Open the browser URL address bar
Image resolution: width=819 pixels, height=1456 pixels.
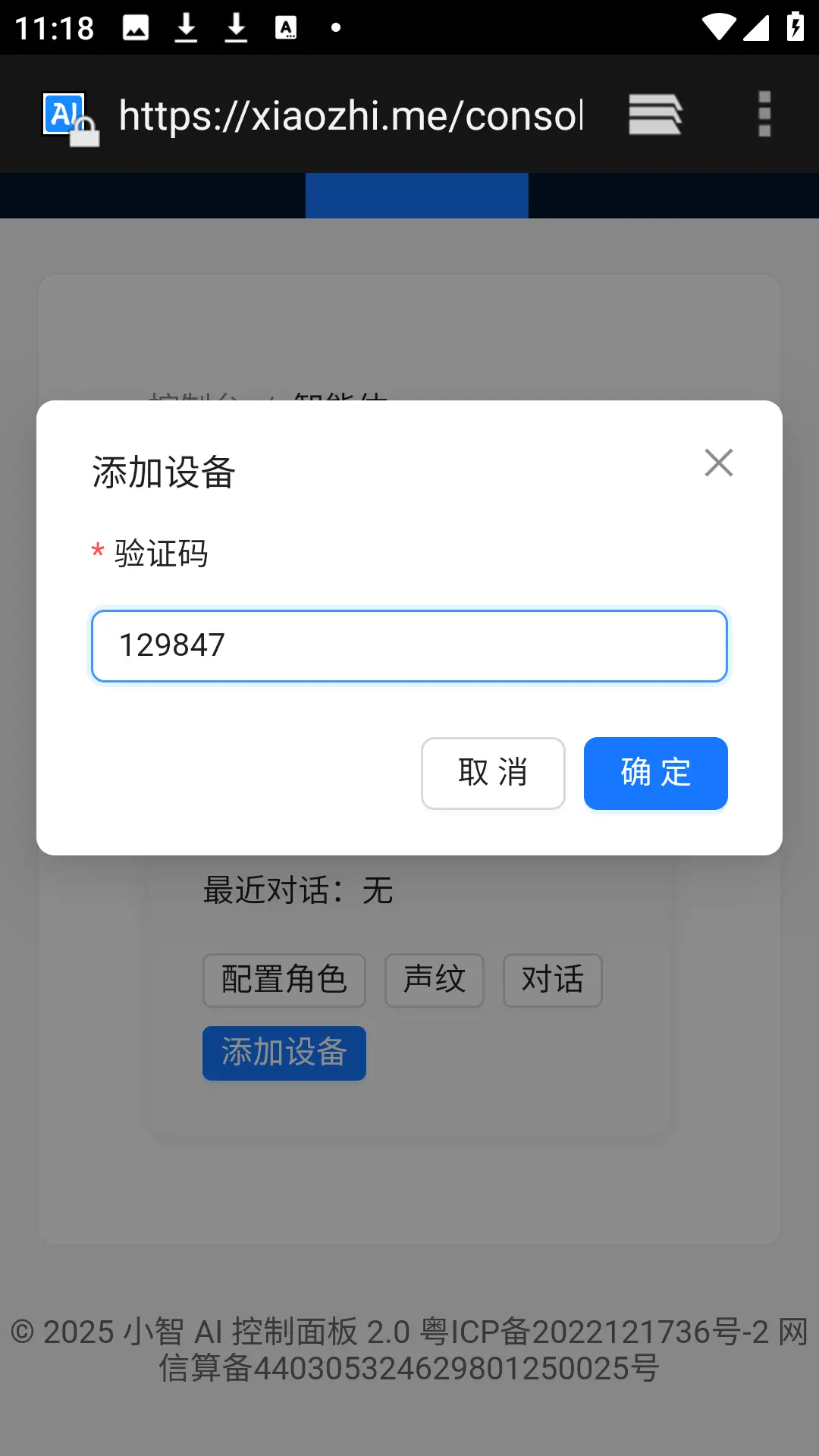(x=350, y=115)
